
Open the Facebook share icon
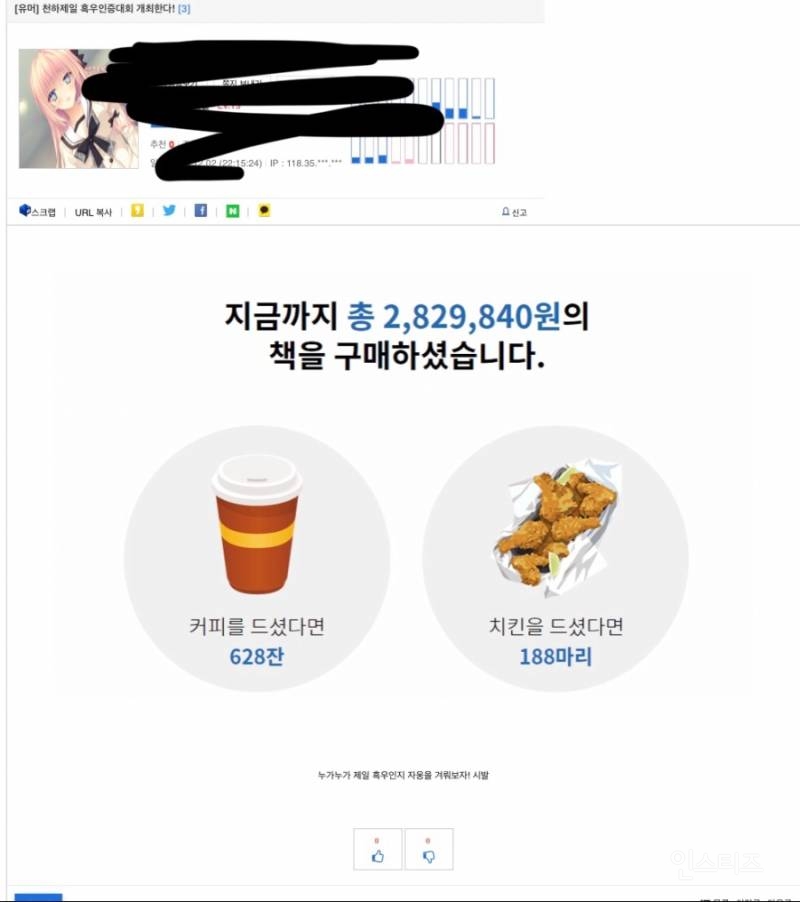coord(202,211)
